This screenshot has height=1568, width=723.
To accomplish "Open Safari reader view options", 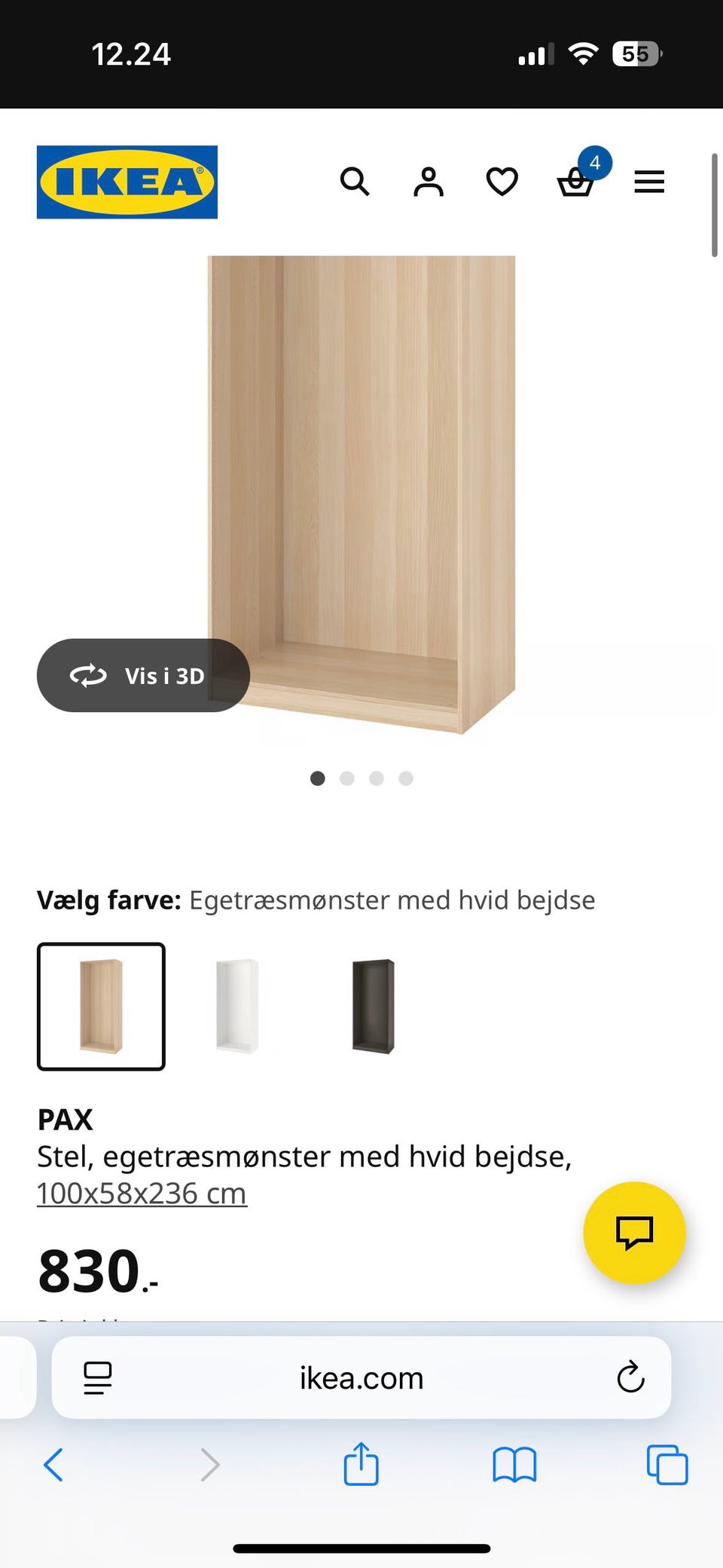I will coord(98,1378).
